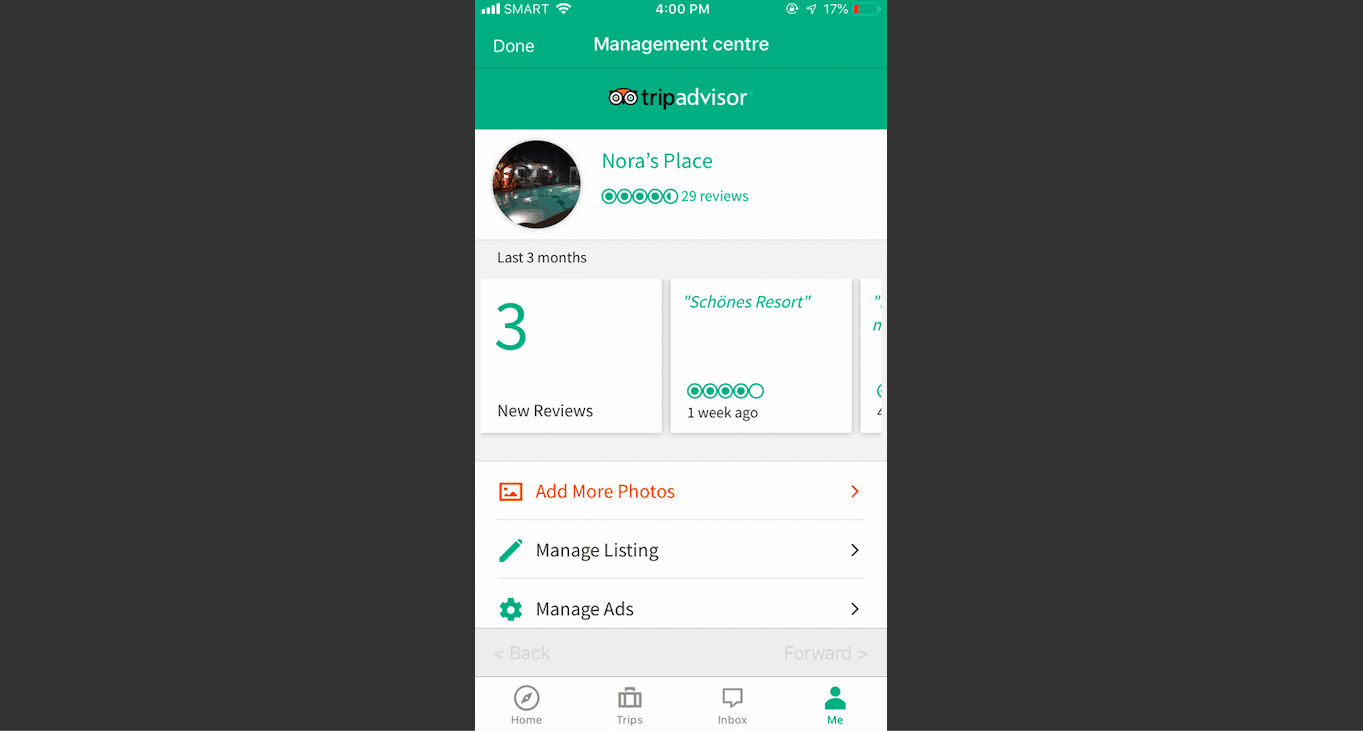The height and width of the screenshot is (731, 1363).
Task: View the 29 reviews link
Action: pyautogui.click(x=714, y=196)
